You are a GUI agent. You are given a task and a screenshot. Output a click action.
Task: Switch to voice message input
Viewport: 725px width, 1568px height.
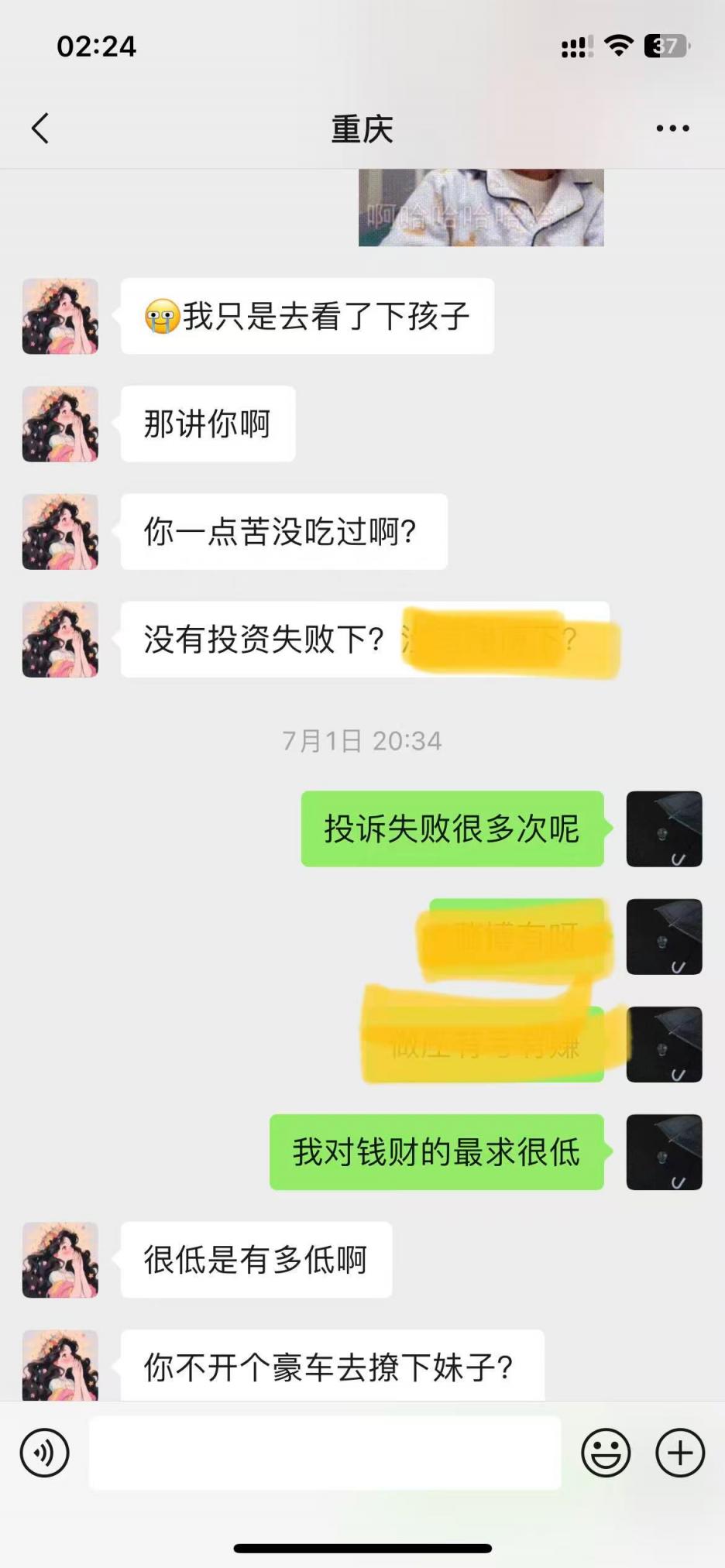click(x=44, y=1453)
